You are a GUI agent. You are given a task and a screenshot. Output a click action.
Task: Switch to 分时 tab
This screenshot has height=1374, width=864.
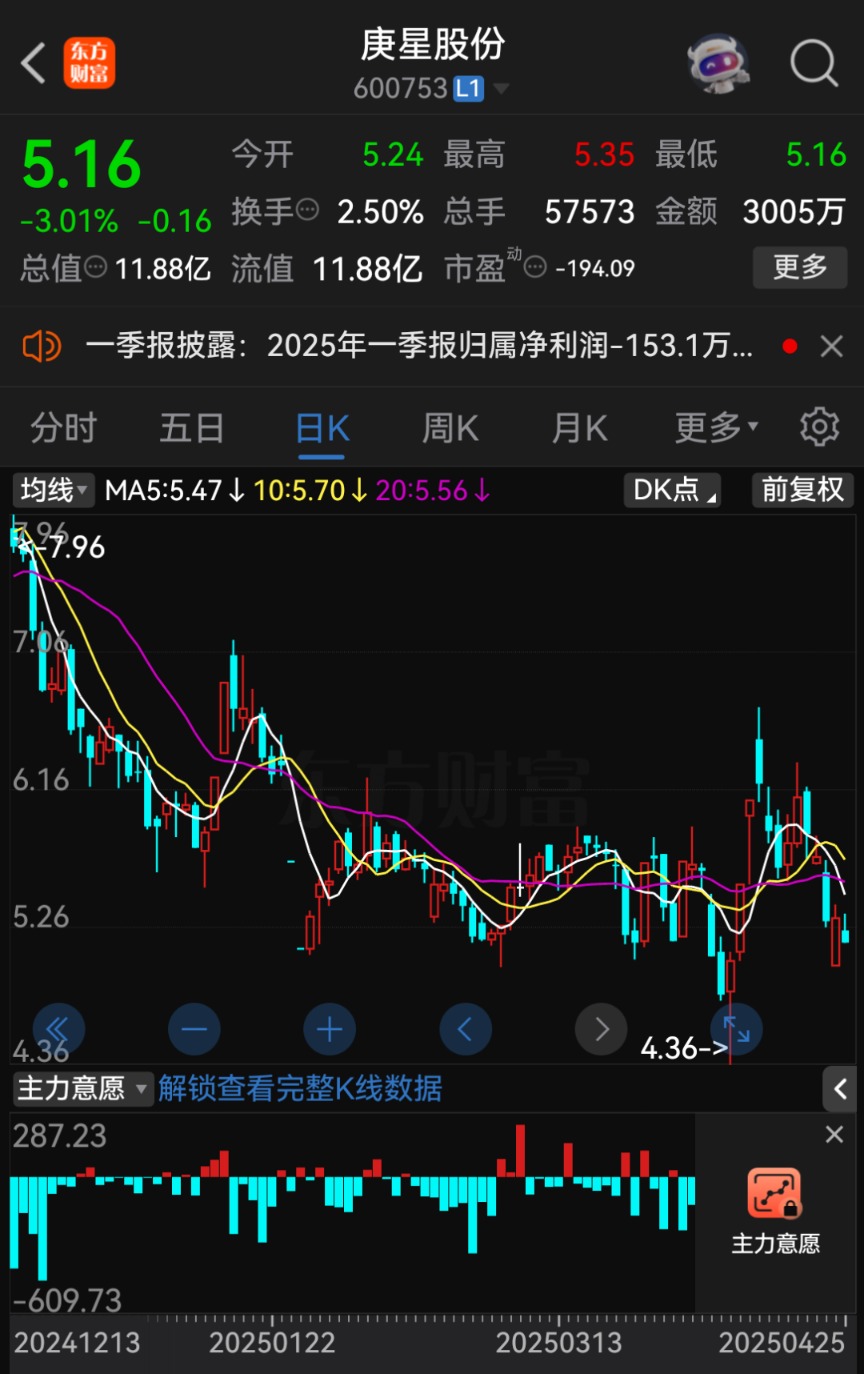(63, 428)
